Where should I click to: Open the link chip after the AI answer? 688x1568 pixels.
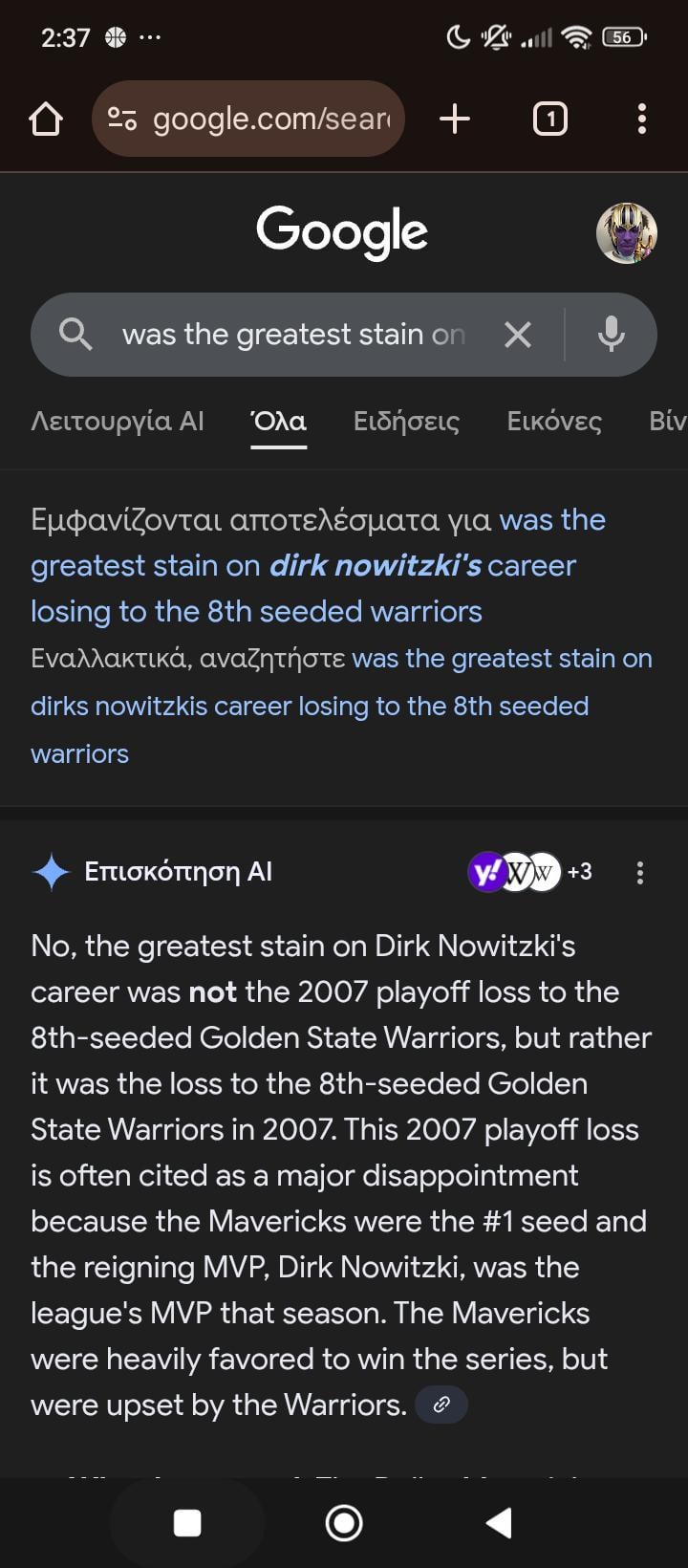coord(441,1405)
